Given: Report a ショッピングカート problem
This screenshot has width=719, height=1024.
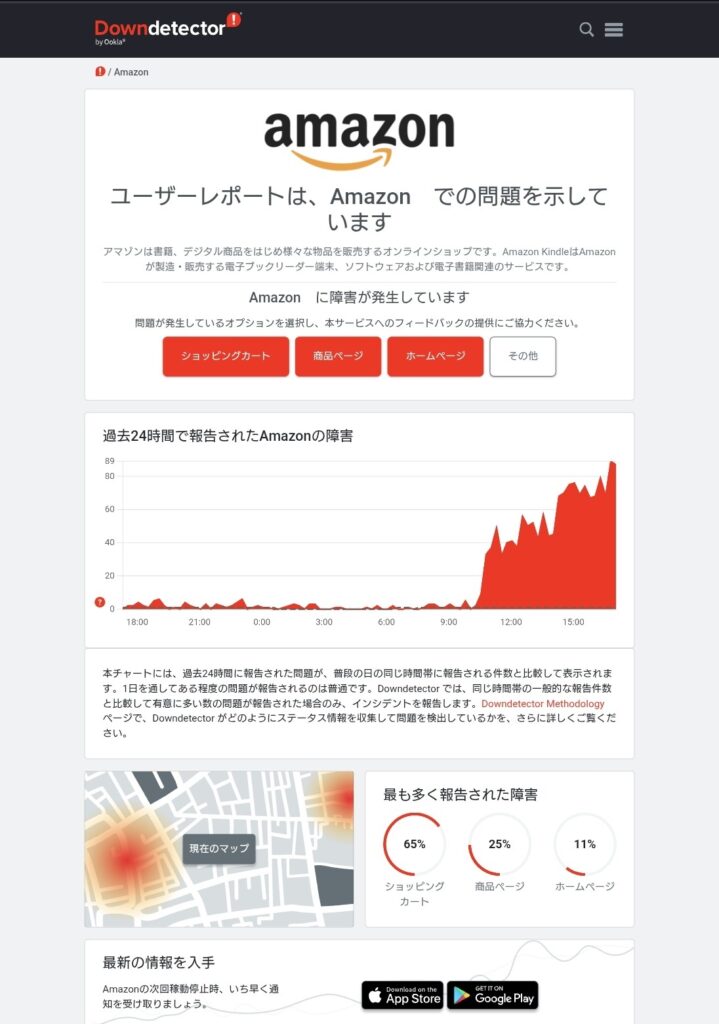Looking at the screenshot, I should (226, 356).
